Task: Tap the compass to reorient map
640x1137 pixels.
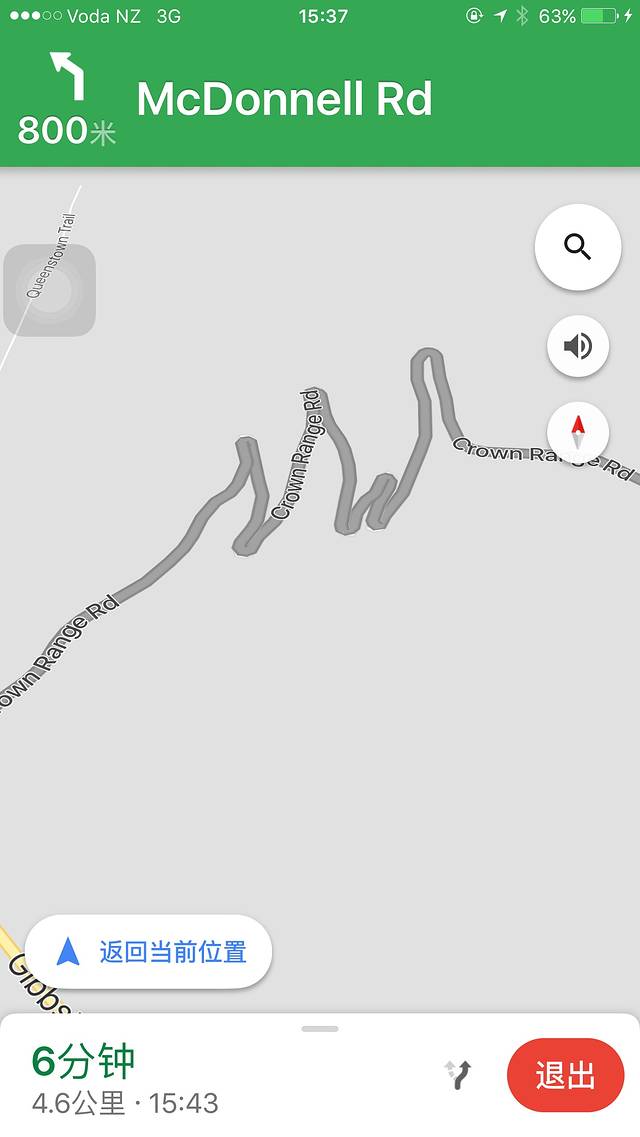Action: 578,432
